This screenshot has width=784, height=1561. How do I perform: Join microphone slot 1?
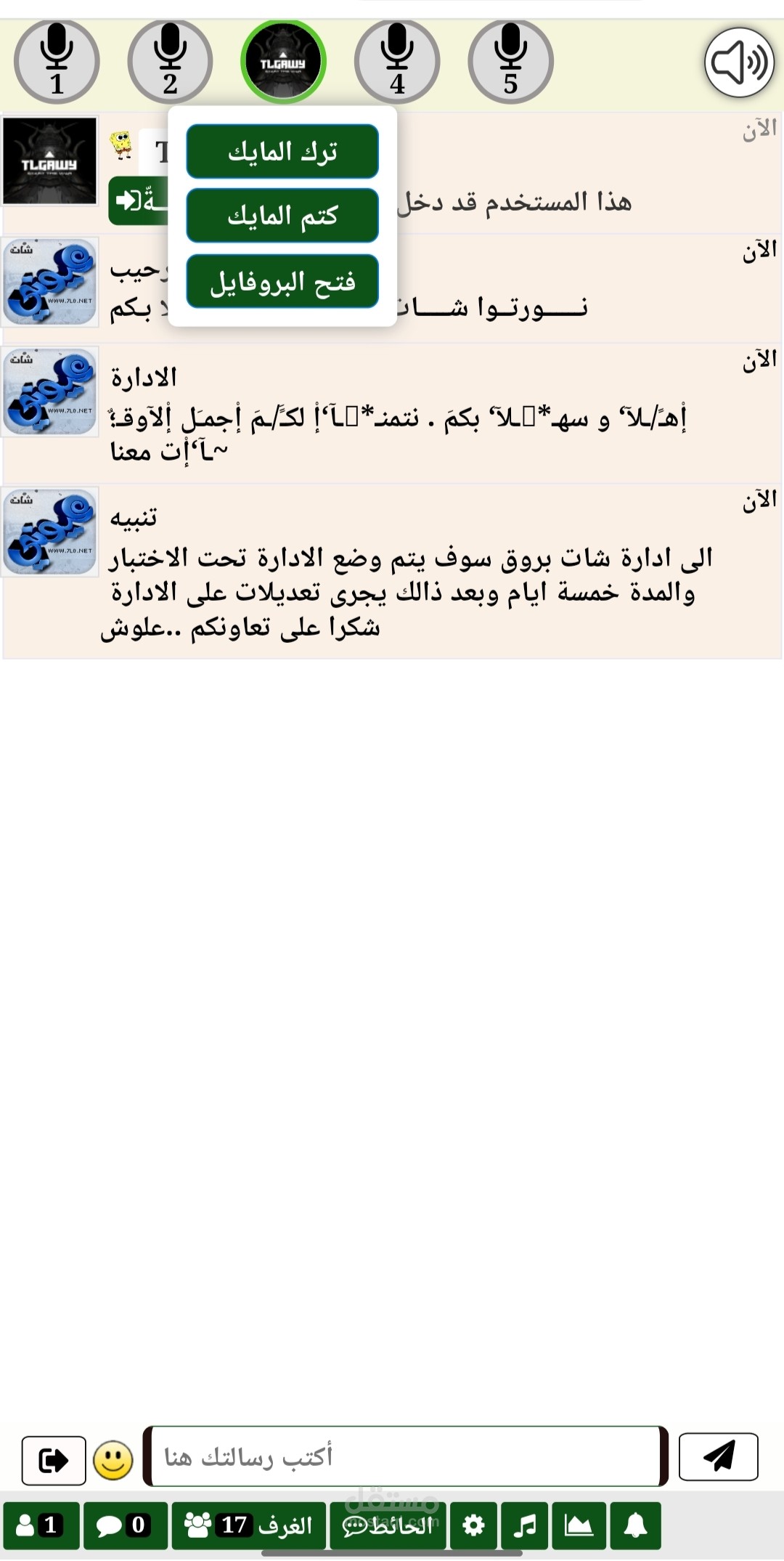(57, 62)
